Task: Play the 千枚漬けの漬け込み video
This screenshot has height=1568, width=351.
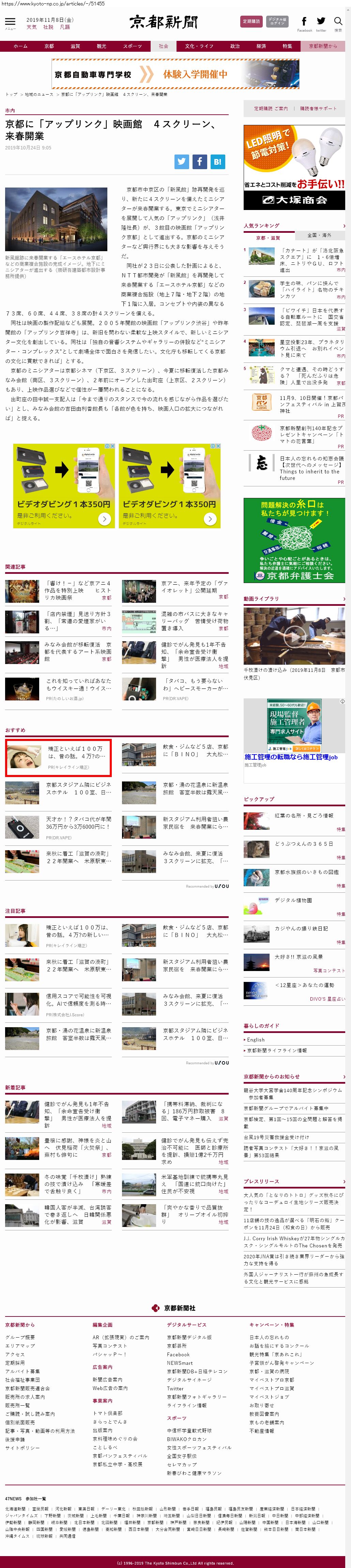Action: [x=294, y=635]
